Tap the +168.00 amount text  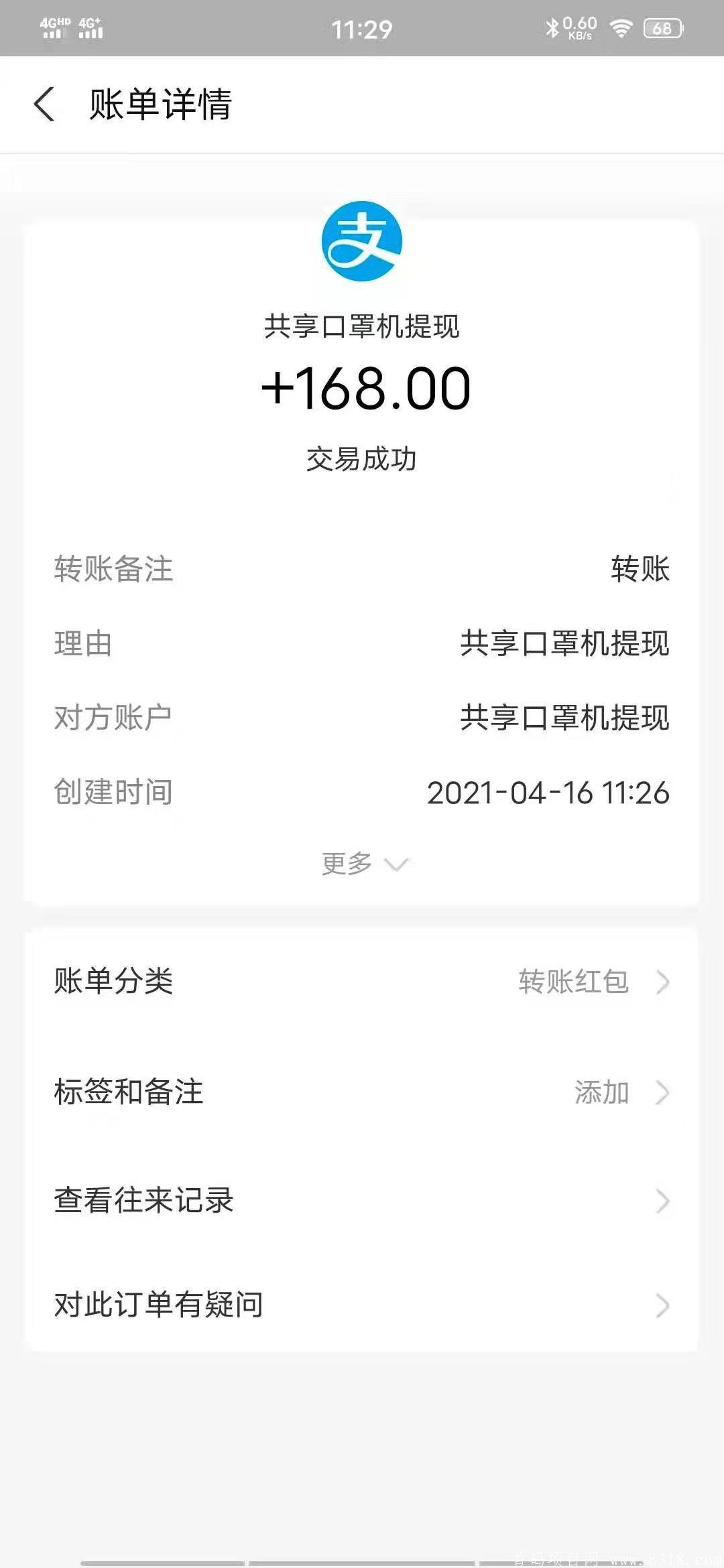pos(362,389)
